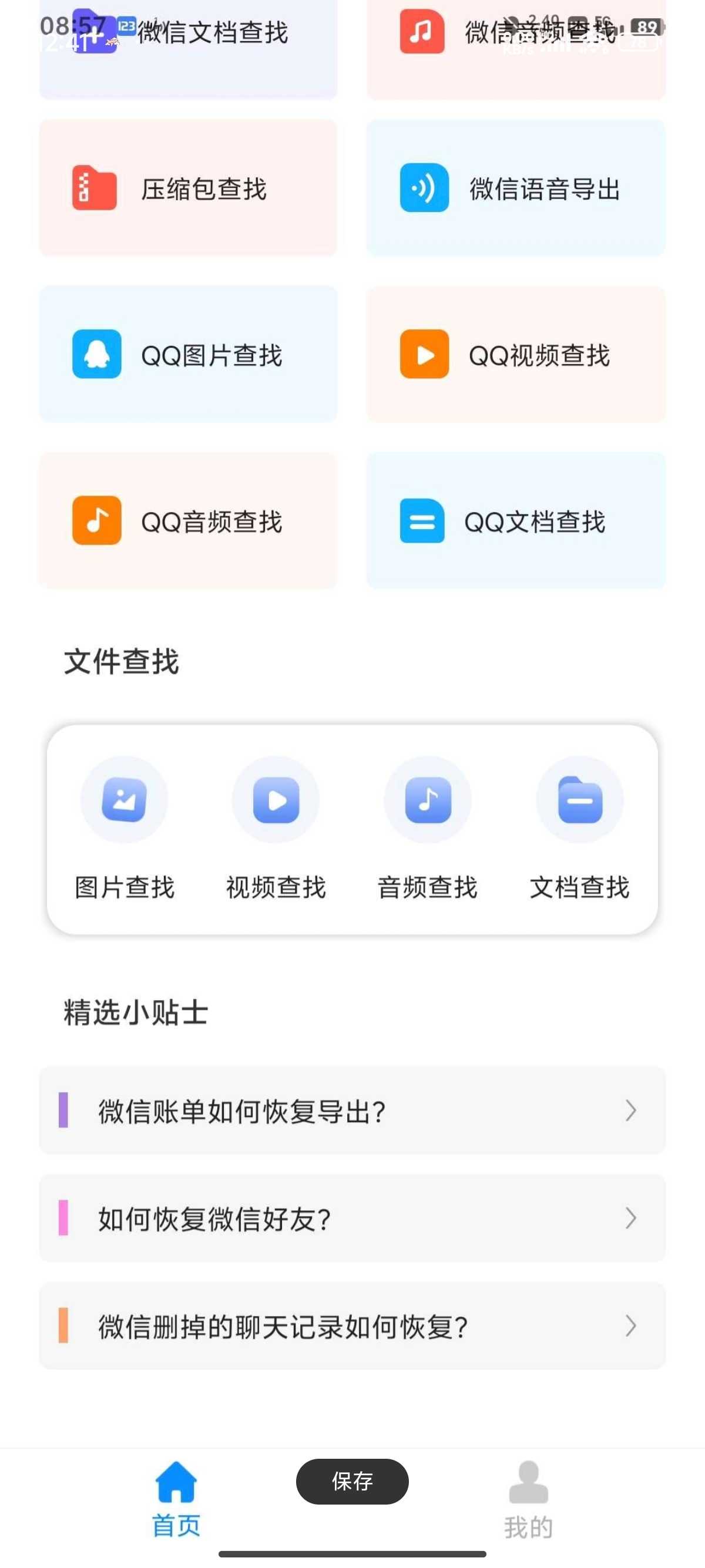Open 压缩包查找 card

click(188, 188)
